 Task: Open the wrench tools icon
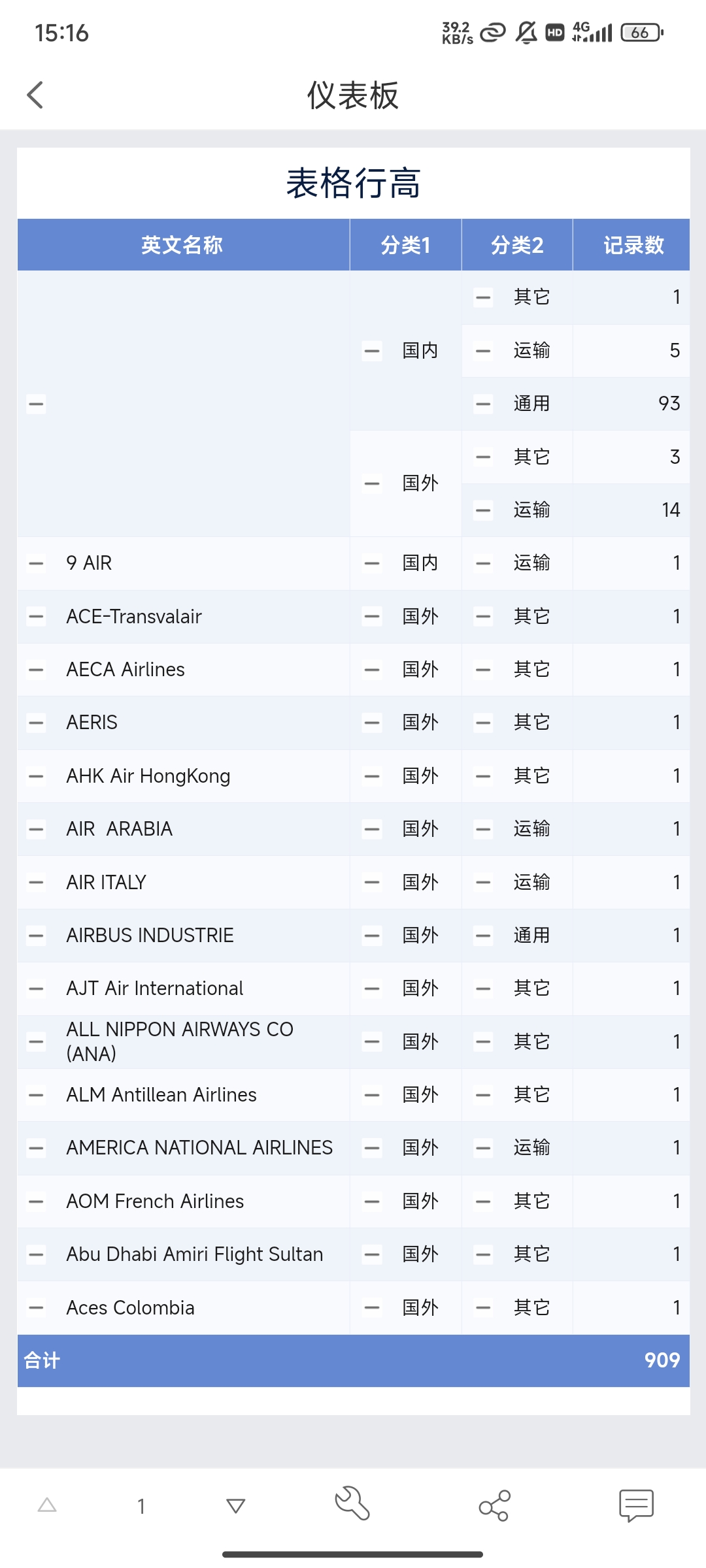pyautogui.click(x=352, y=1504)
